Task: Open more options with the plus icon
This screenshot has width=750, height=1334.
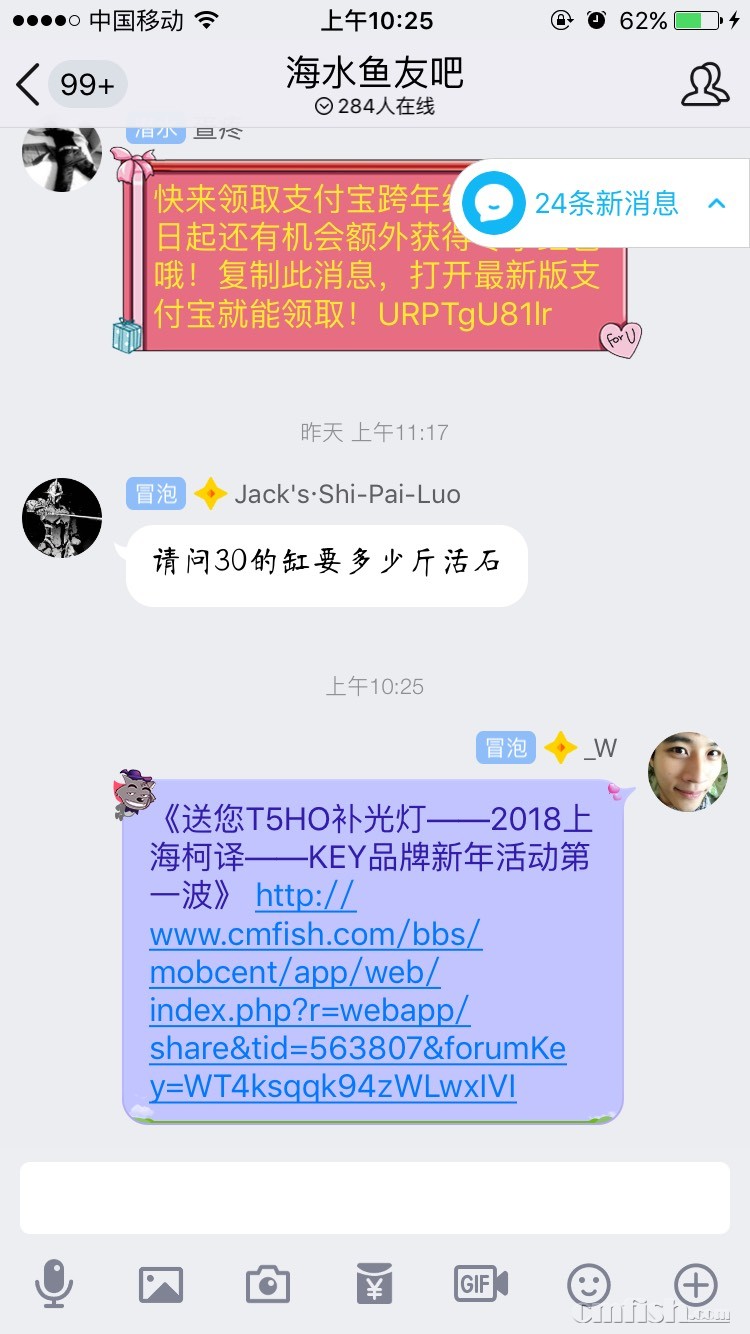Action: click(696, 1284)
